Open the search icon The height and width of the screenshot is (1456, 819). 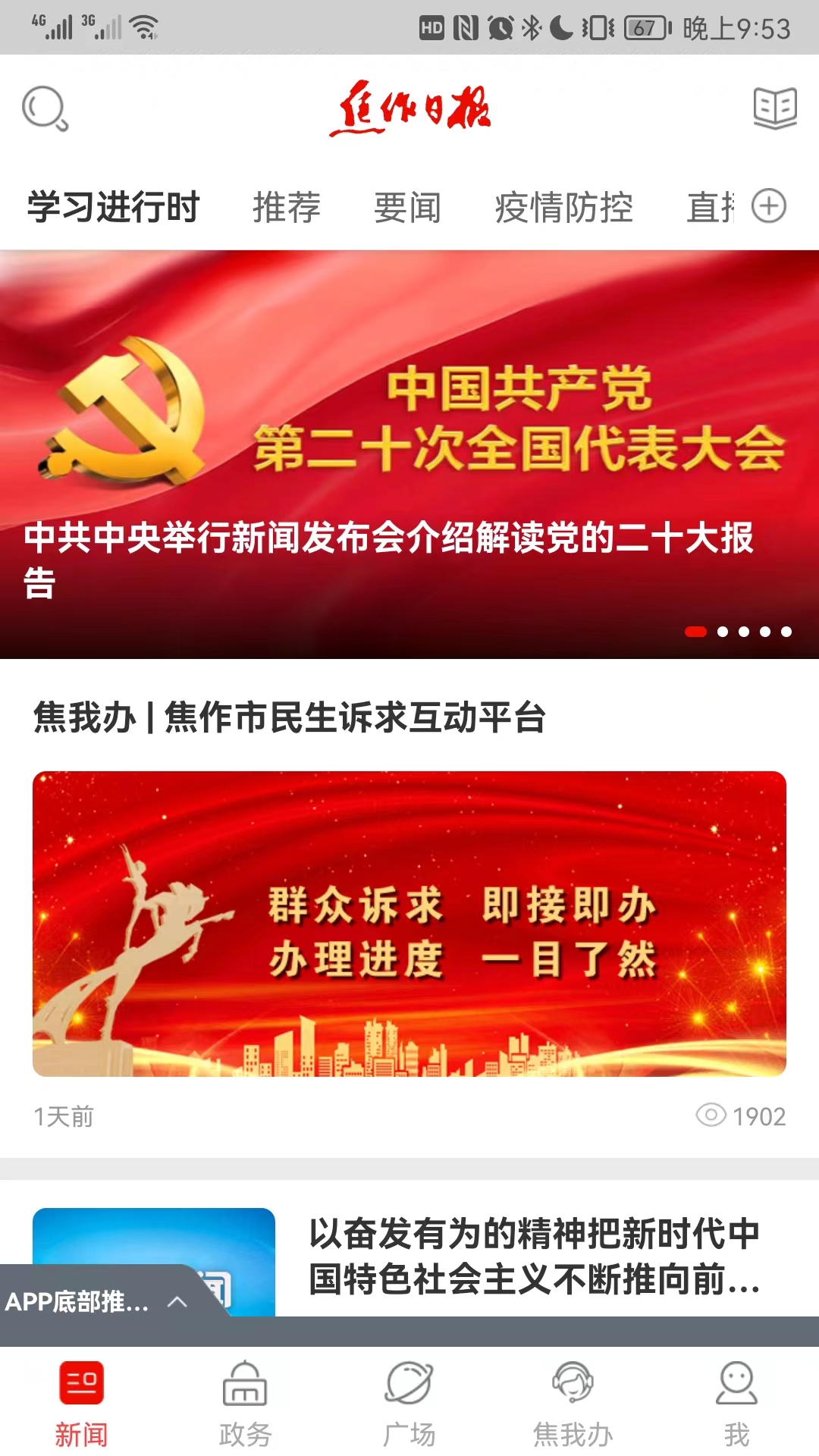[x=43, y=108]
